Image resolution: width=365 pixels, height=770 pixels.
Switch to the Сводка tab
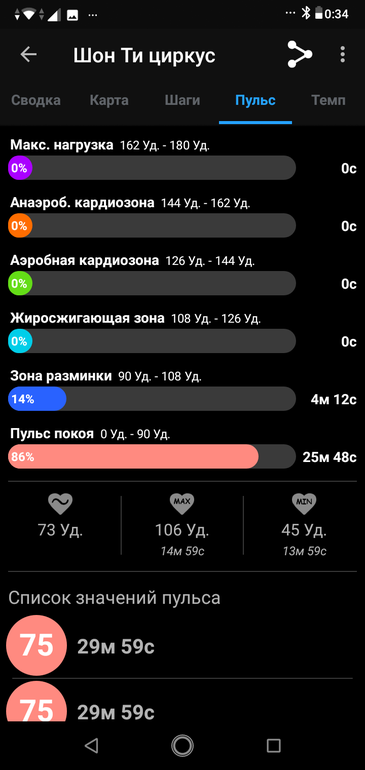[x=36, y=101]
